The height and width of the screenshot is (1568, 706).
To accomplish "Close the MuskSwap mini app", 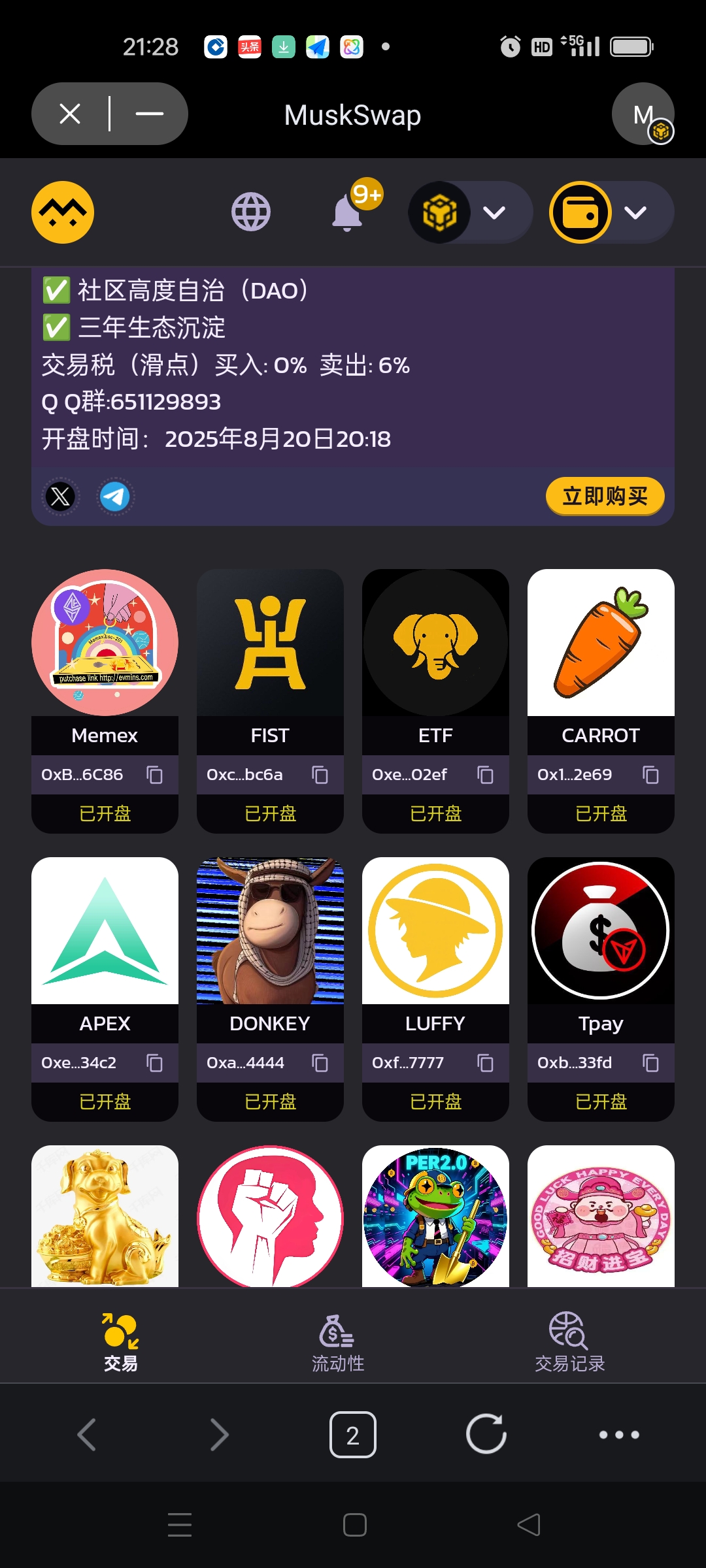I will [x=70, y=114].
